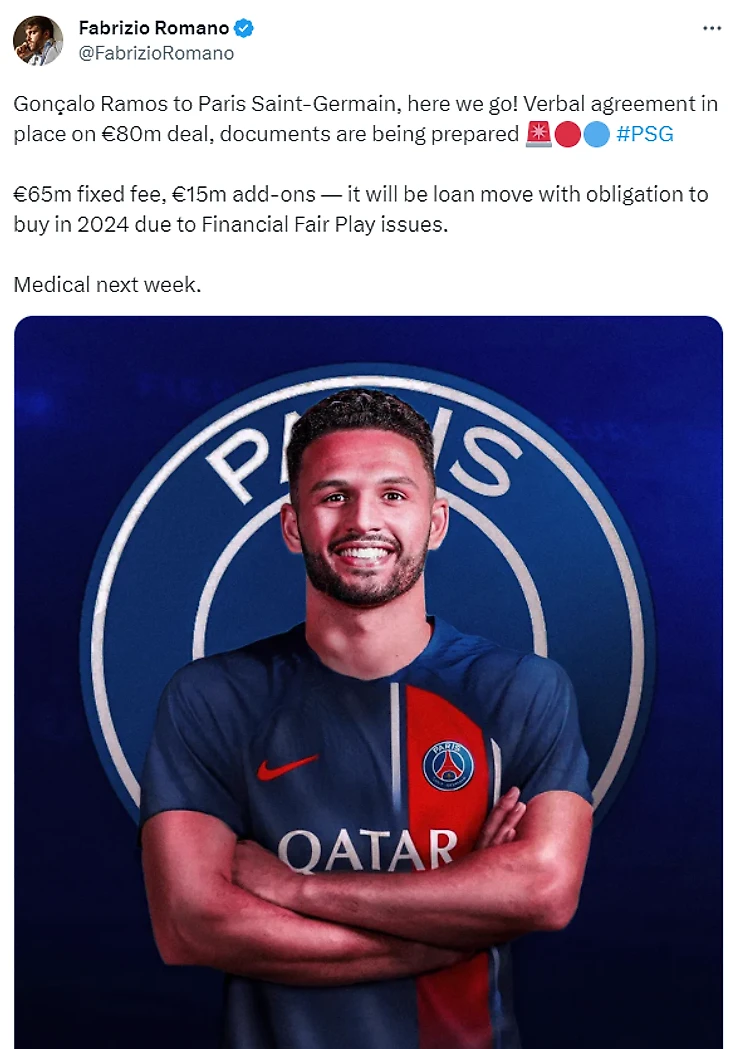Open the Gonçalo Ramos PSG image
The width and height of the screenshot is (730, 1049).
[368, 680]
